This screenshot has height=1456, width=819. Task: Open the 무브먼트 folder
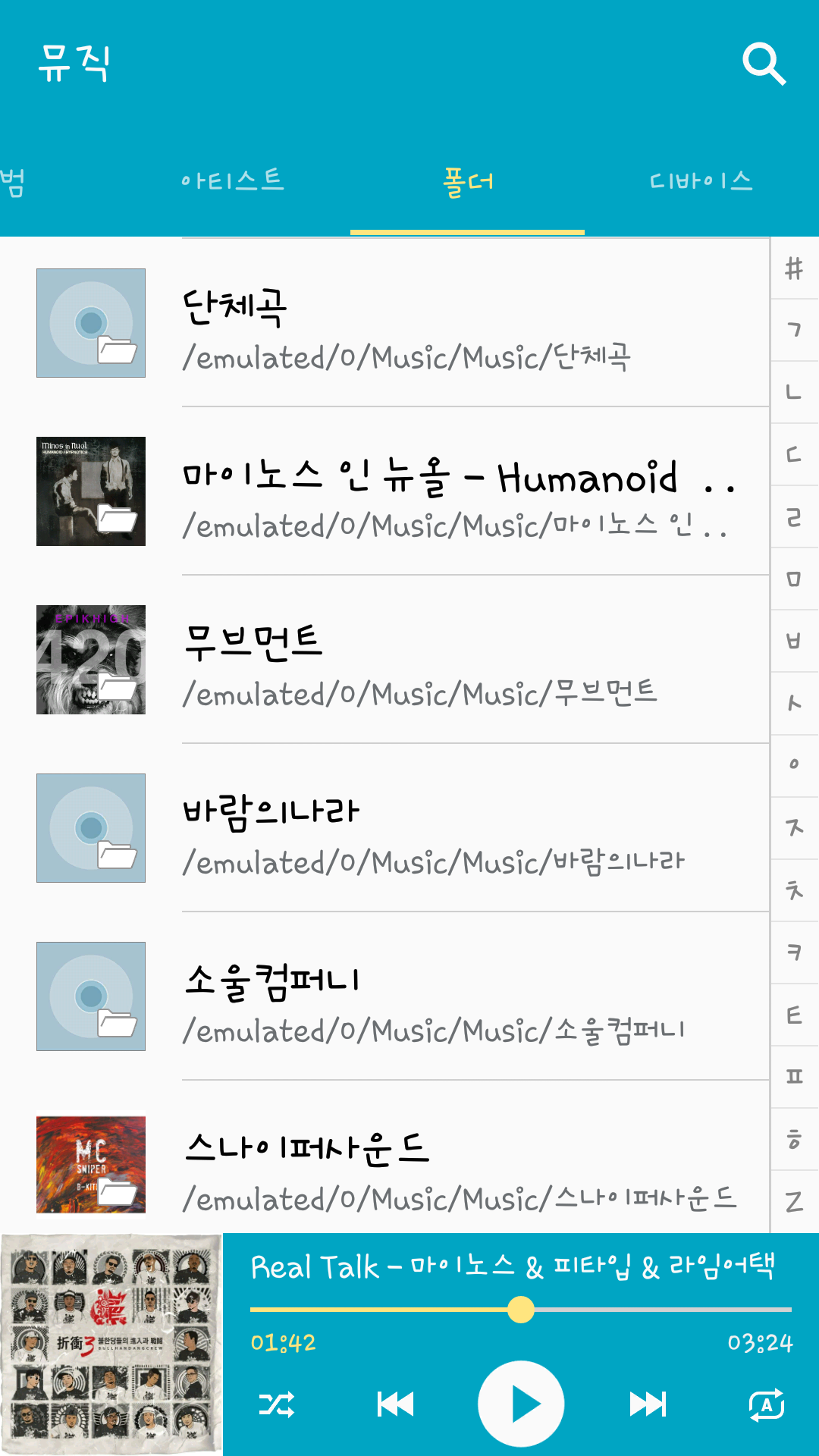(385, 660)
